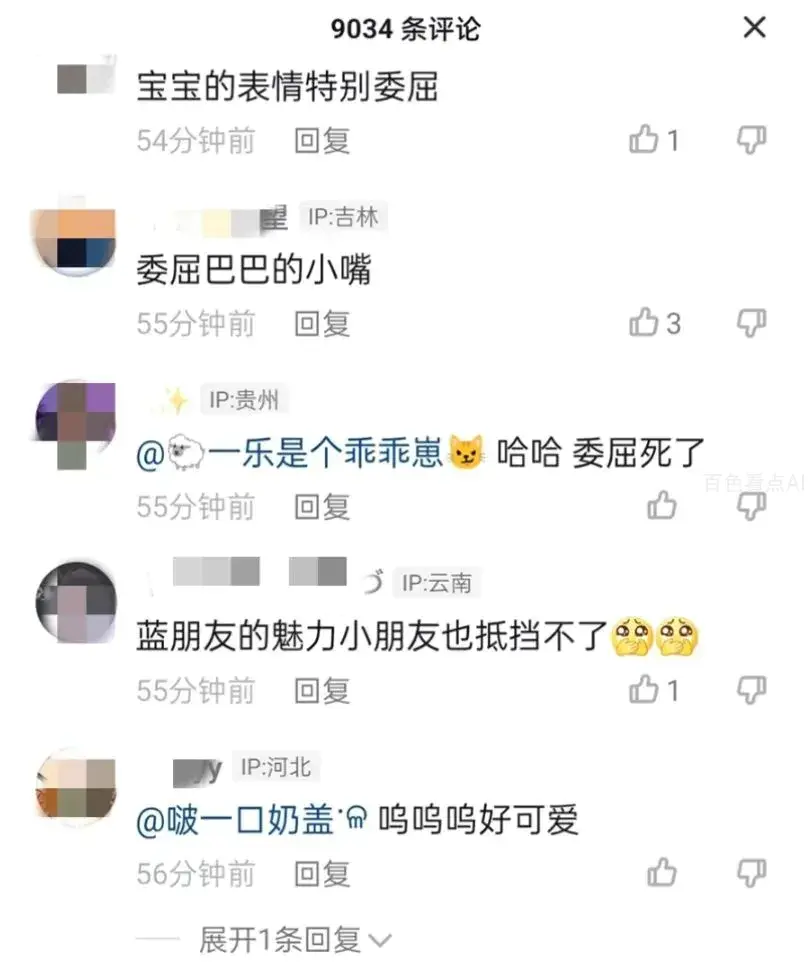Viewport: 808px width, 964px height.
Task: Like the comment 宝宝的表情特别委屈
Action: pos(645,140)
